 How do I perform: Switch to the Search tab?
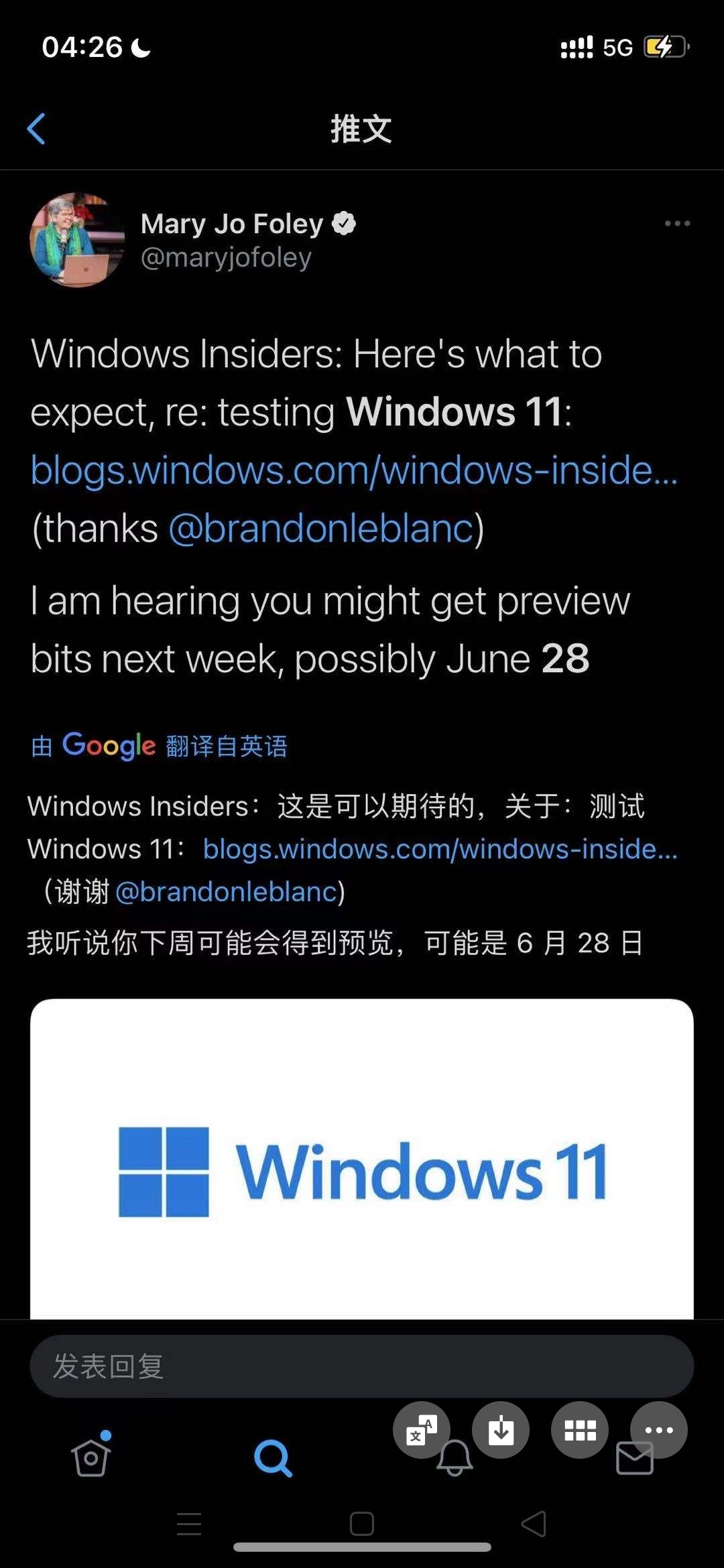tap(273, 1458)
